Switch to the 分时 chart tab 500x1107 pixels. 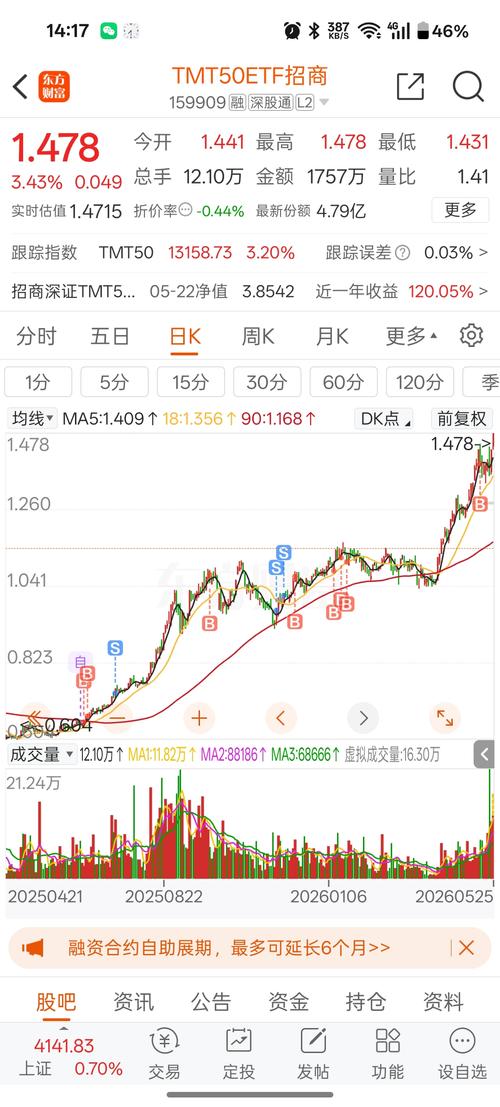pos(37,337)
